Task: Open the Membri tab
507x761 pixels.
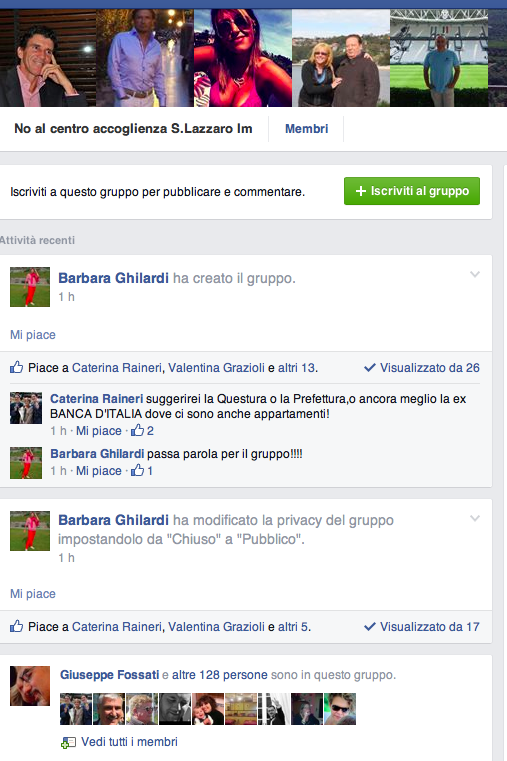Action: (306, 129)
